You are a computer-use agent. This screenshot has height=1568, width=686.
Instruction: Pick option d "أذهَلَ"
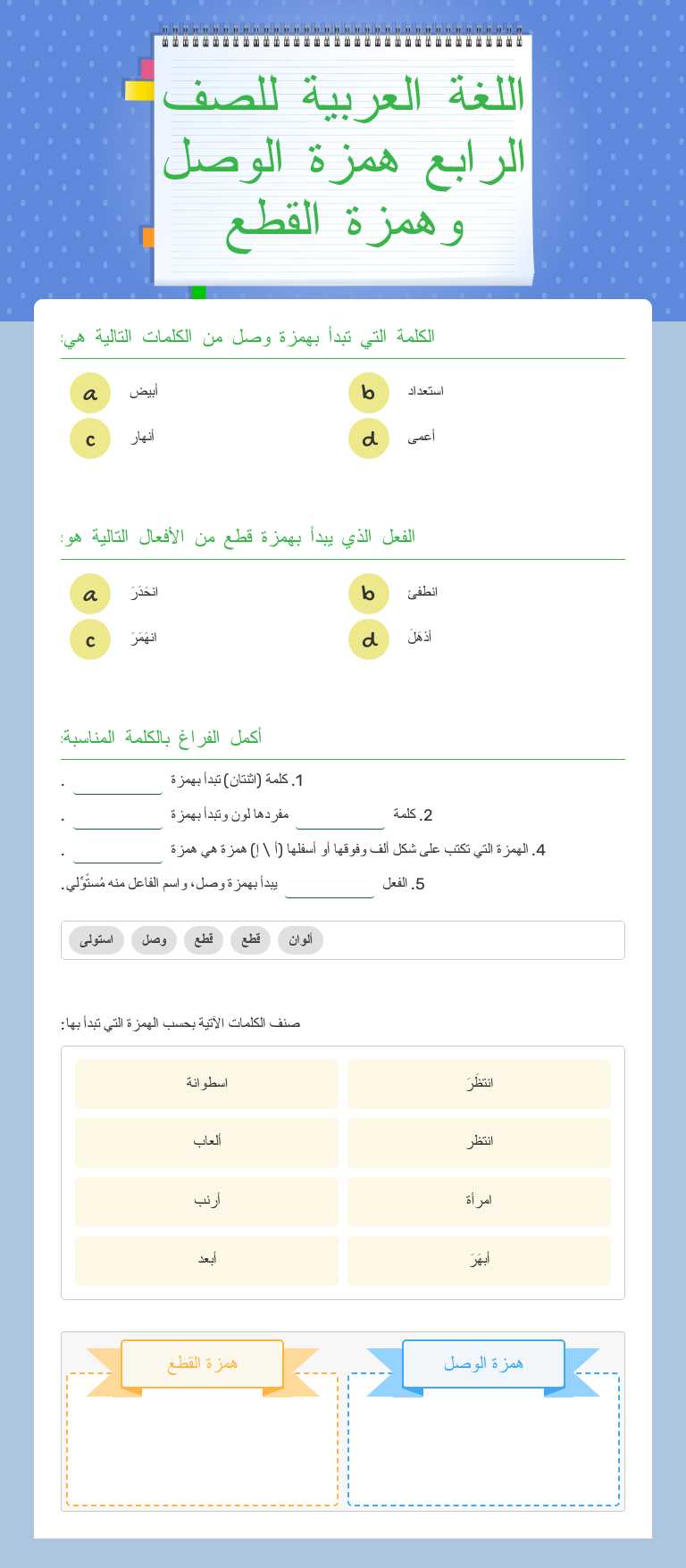[x=369, y=639]
